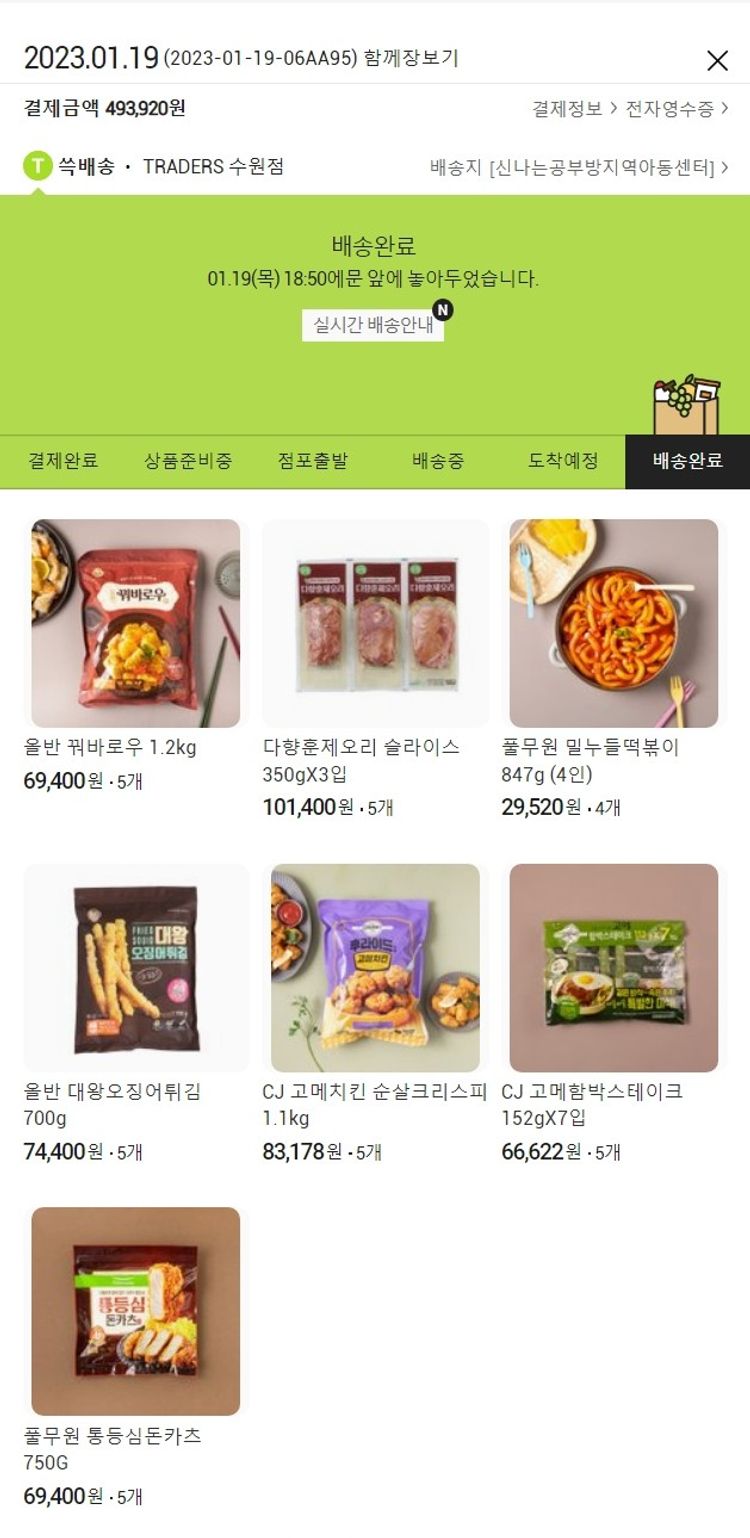The image size is (750, 1538).
Task: Open the 다향훈제오리 슬라이스 product
Action: [375, 623]
